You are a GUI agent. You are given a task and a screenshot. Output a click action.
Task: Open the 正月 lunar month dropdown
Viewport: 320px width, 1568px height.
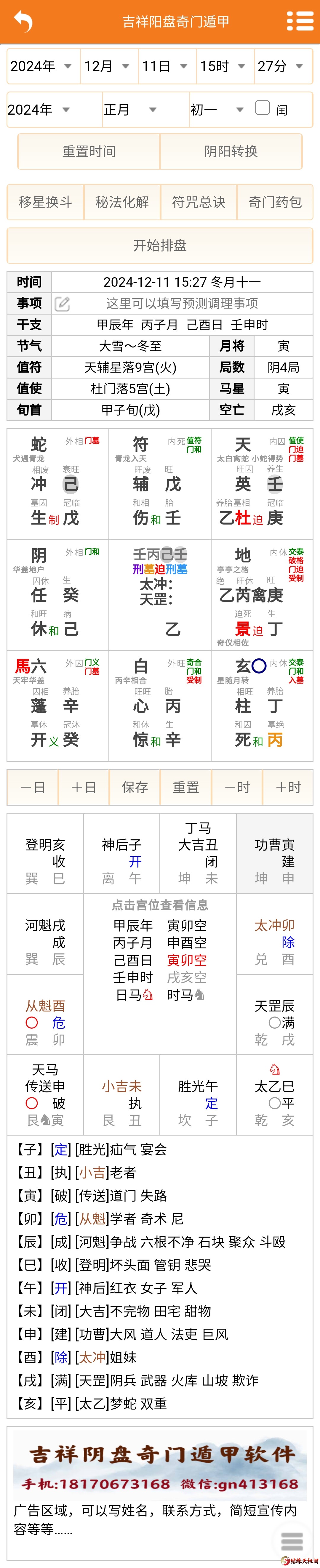click(130, 110)
